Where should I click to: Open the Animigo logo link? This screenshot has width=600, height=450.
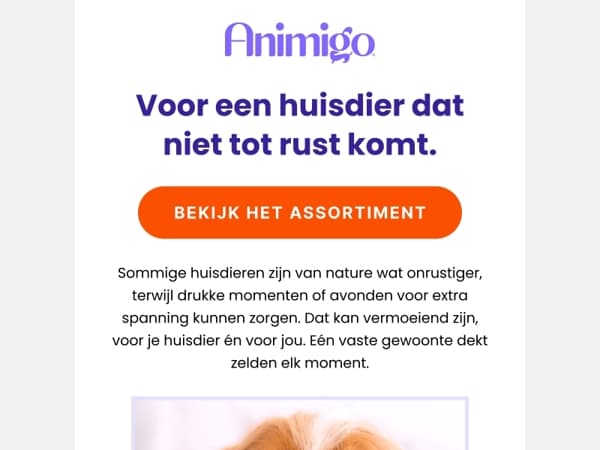pos(300,42)
